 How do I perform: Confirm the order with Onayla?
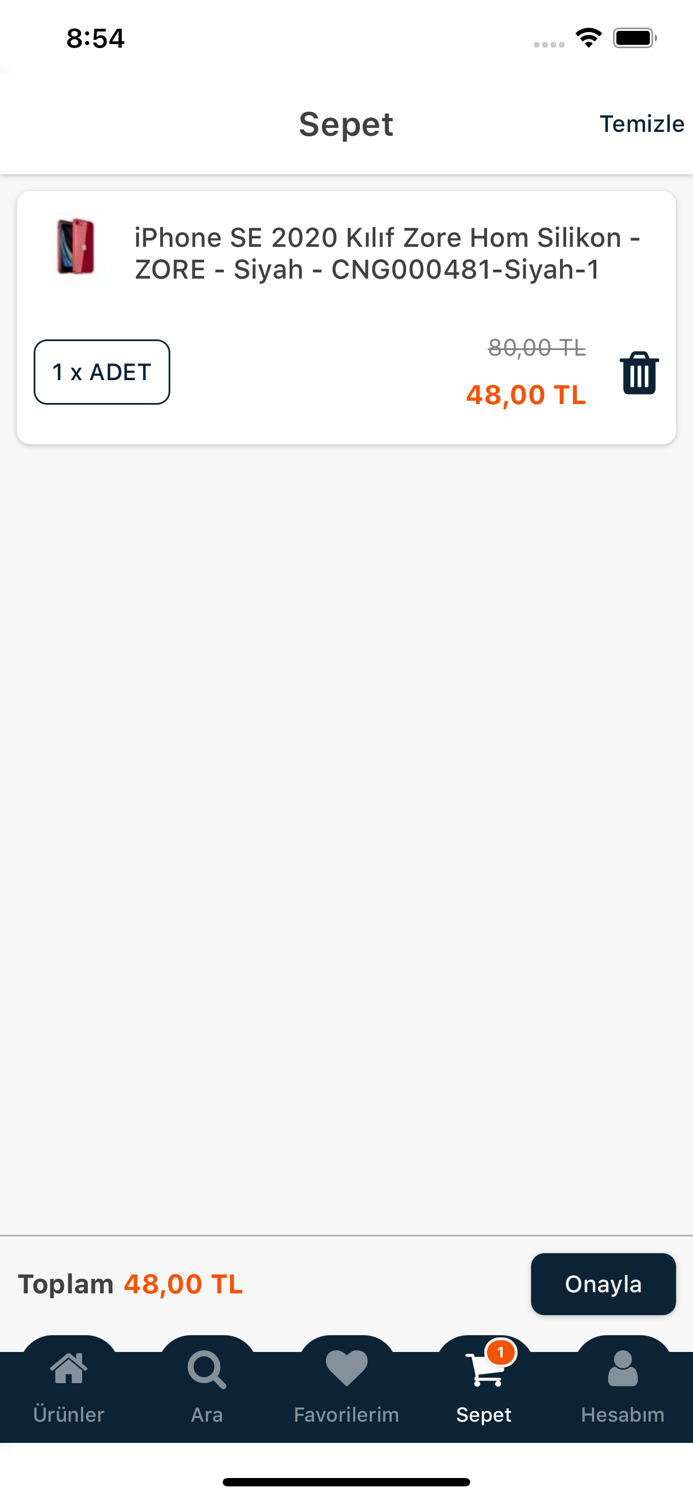coord(603,1284)
